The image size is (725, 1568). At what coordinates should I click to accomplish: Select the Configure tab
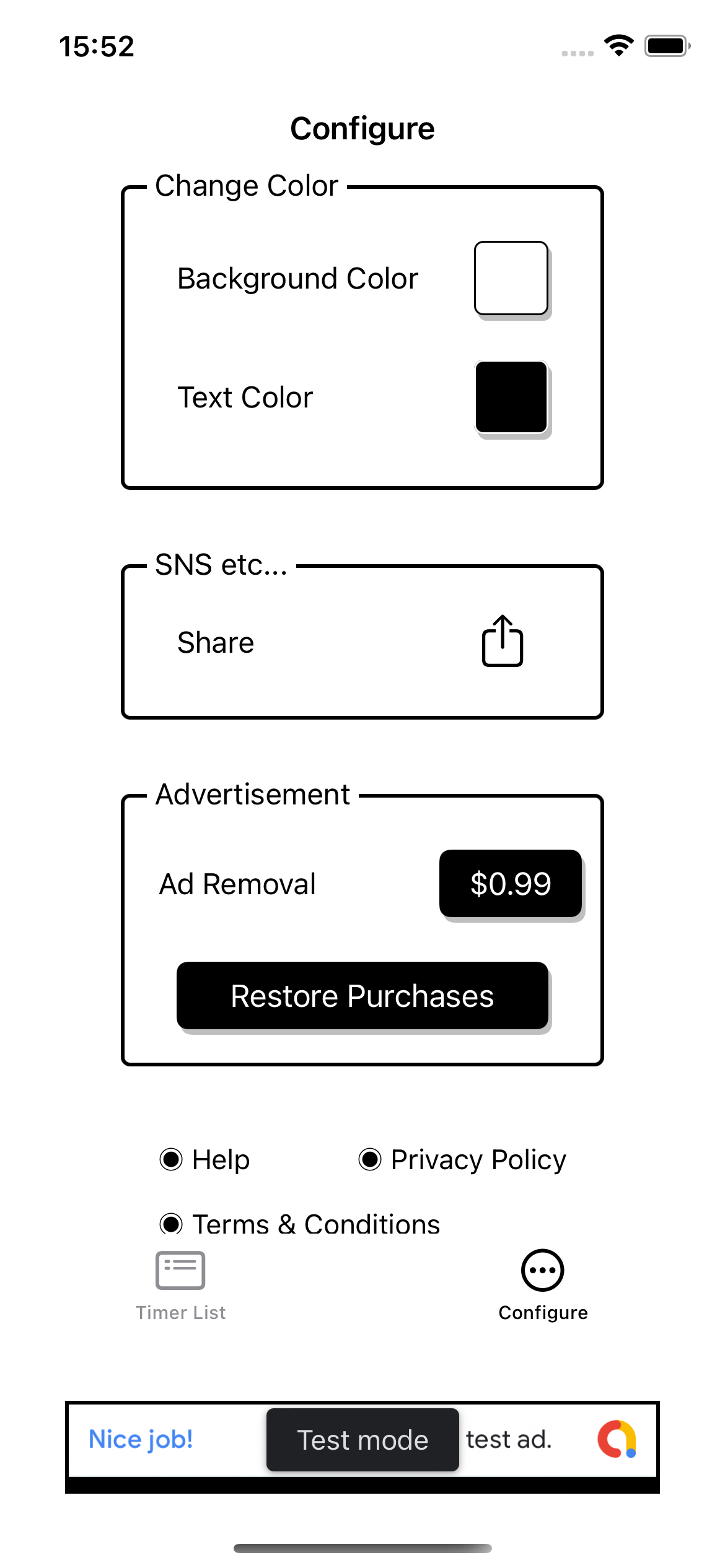click(543, 1286)
